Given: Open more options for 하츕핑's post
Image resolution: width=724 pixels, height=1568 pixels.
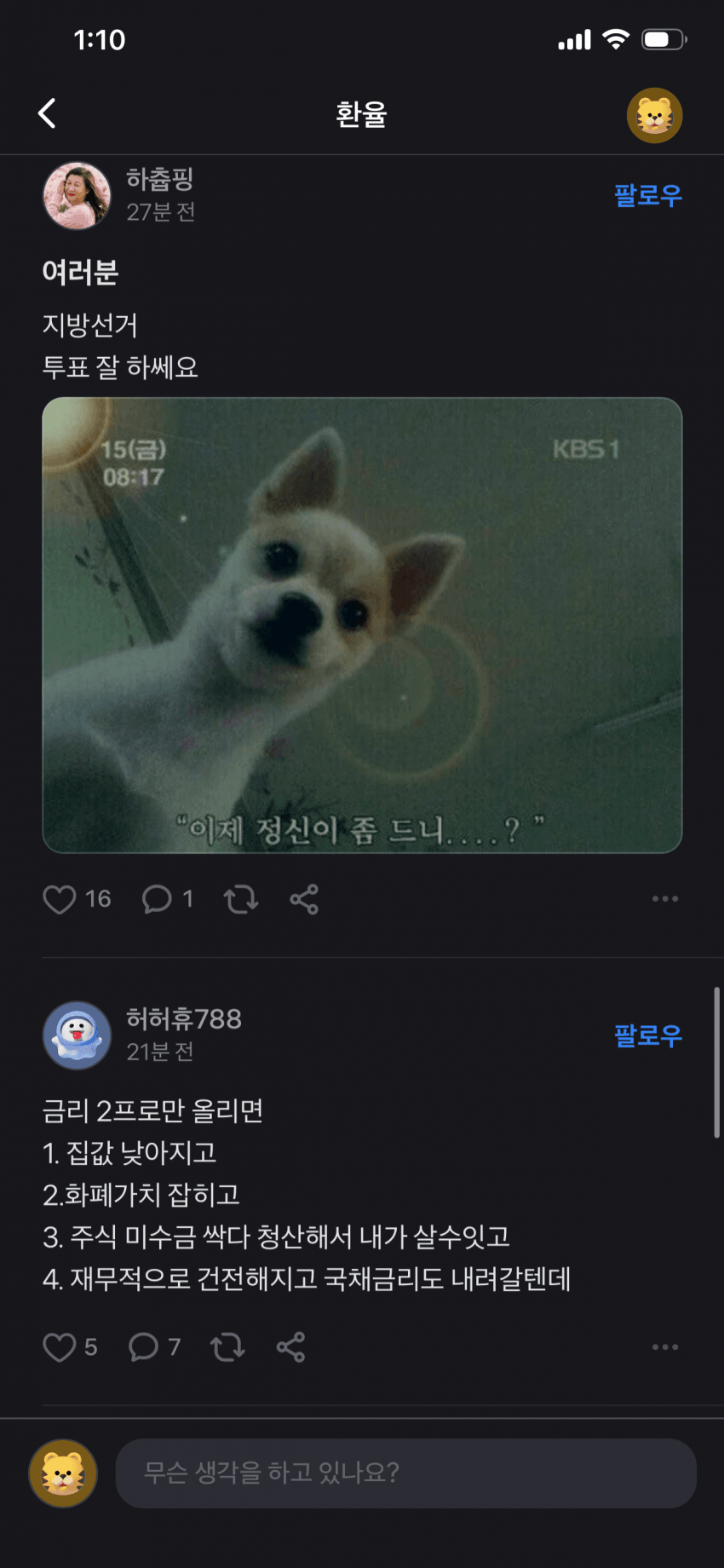Looking at the screenshot, I should pos(664,899).
